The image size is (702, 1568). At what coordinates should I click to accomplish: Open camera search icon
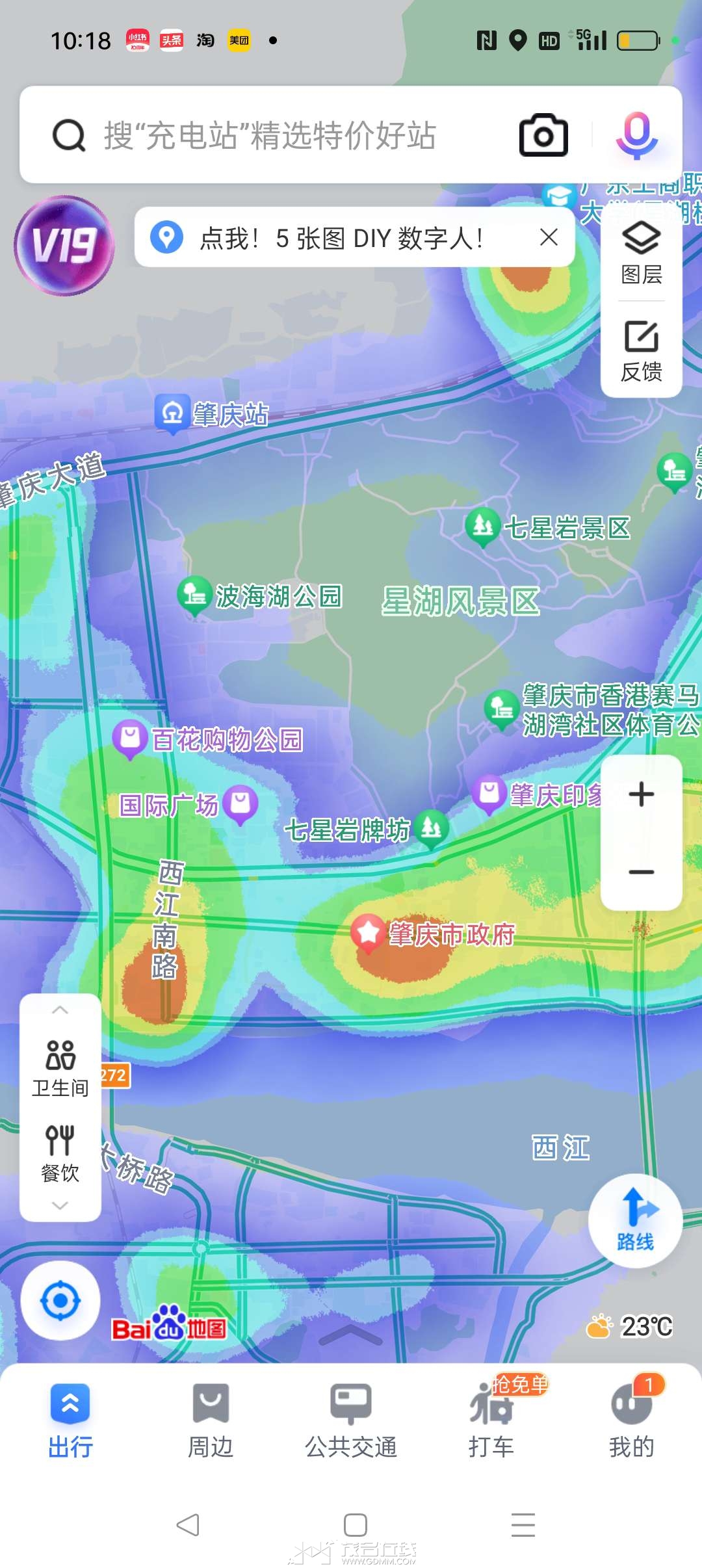tap(543, 135)
